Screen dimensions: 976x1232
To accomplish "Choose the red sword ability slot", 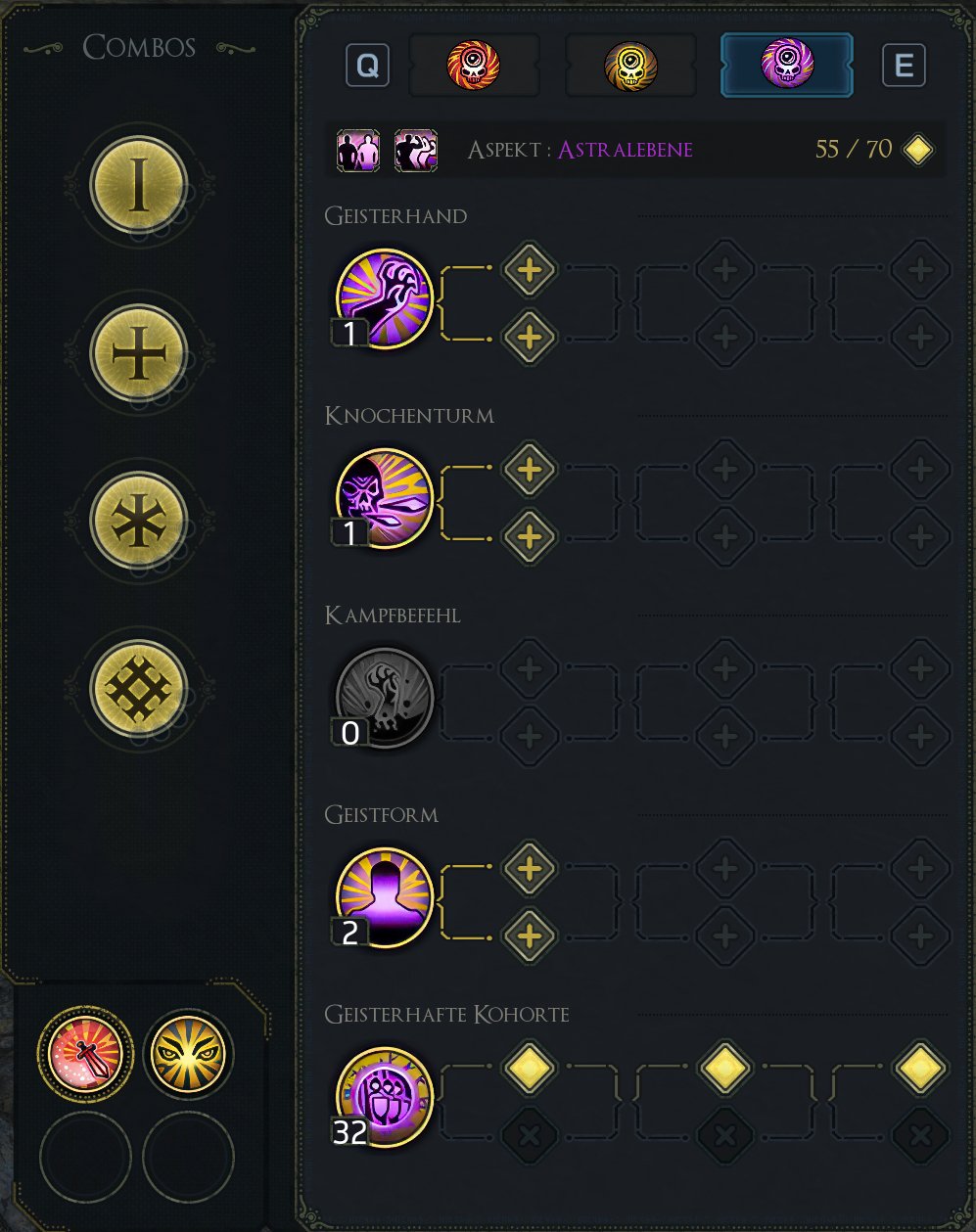I will coord(86,1055).
